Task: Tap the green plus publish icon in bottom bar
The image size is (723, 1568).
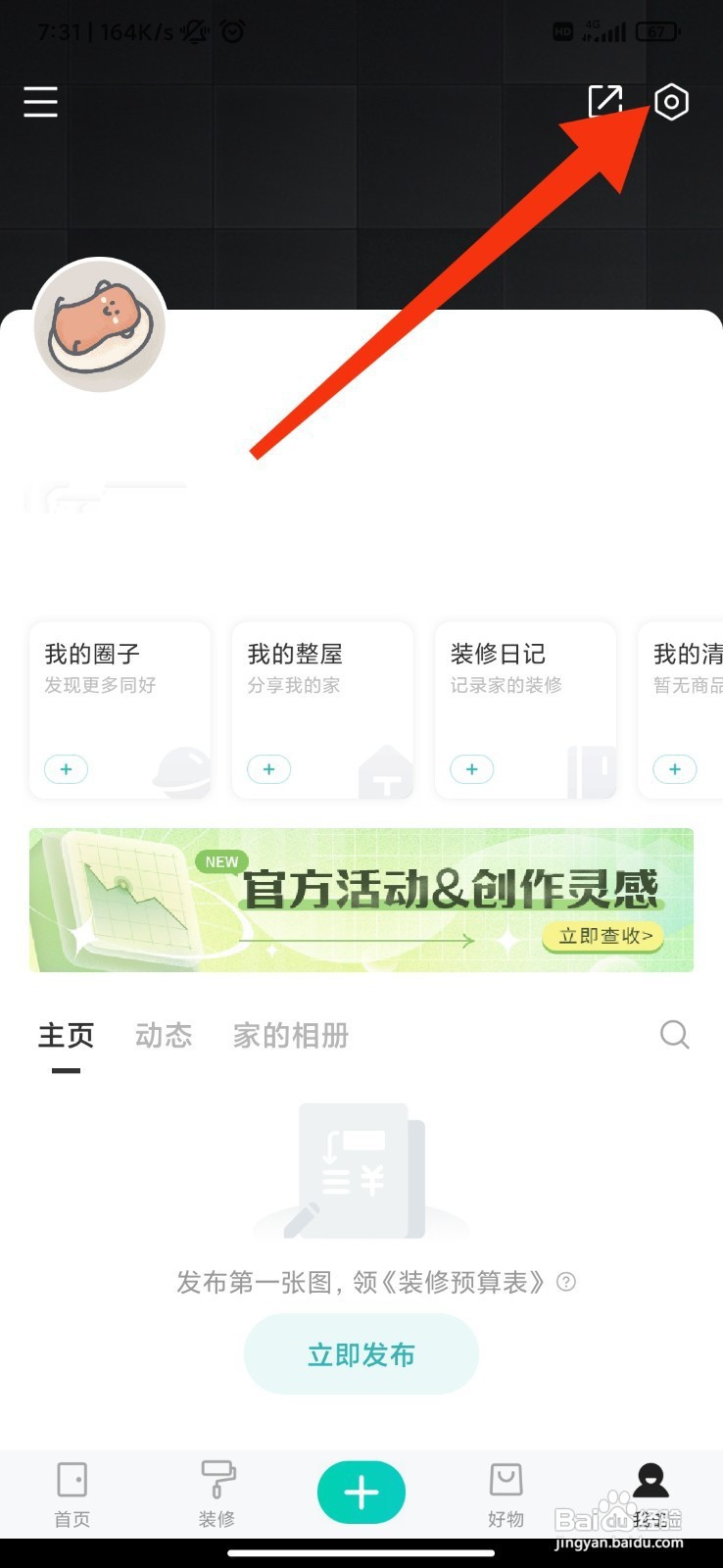Action: tap(361, 1492)
